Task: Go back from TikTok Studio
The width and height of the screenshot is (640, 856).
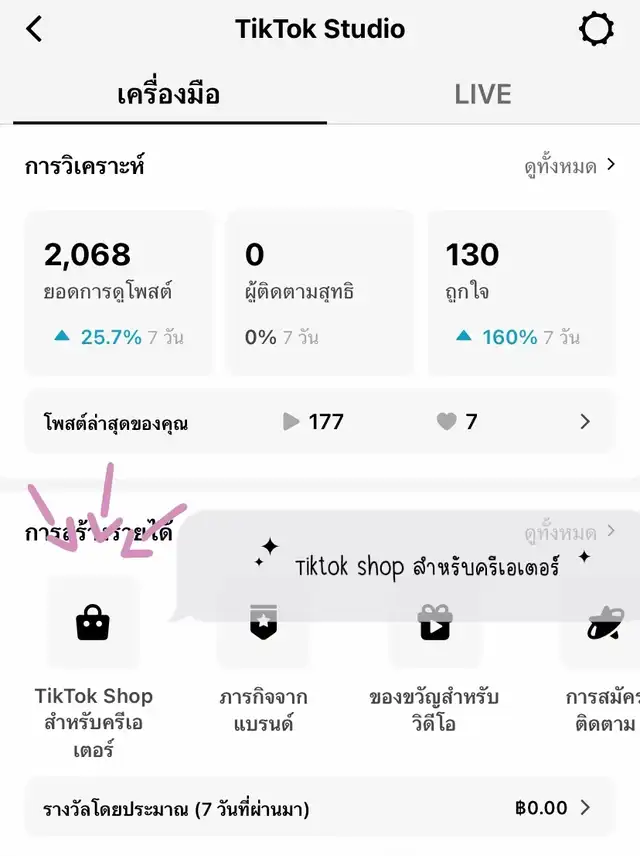Action: point(34,29)
